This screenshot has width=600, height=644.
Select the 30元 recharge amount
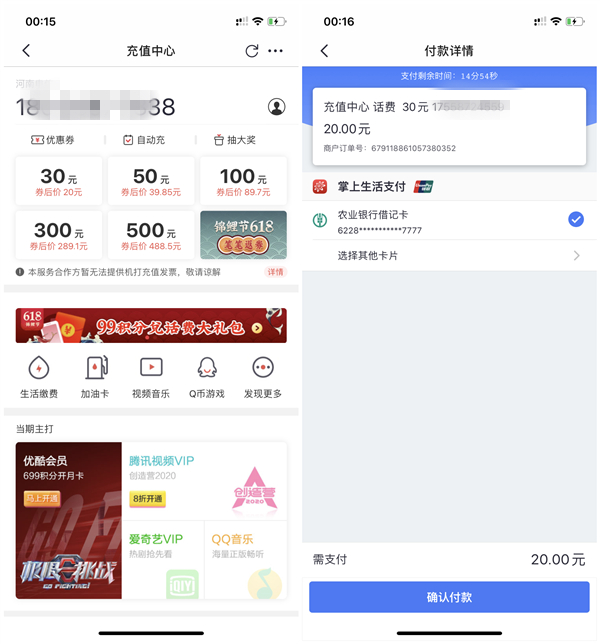click(x=59, y=182)
